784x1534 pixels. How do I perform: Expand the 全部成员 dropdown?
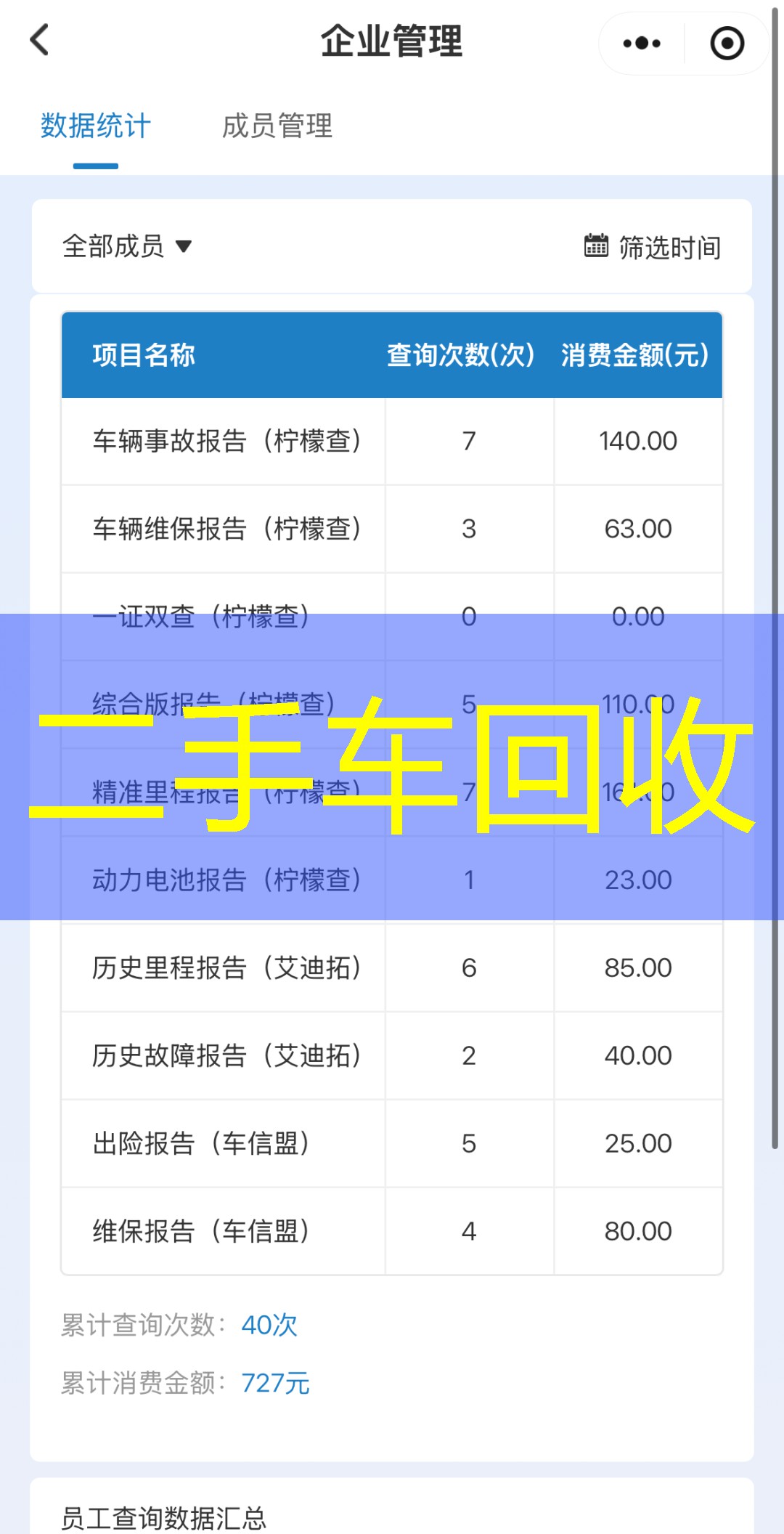coord(127,247)
